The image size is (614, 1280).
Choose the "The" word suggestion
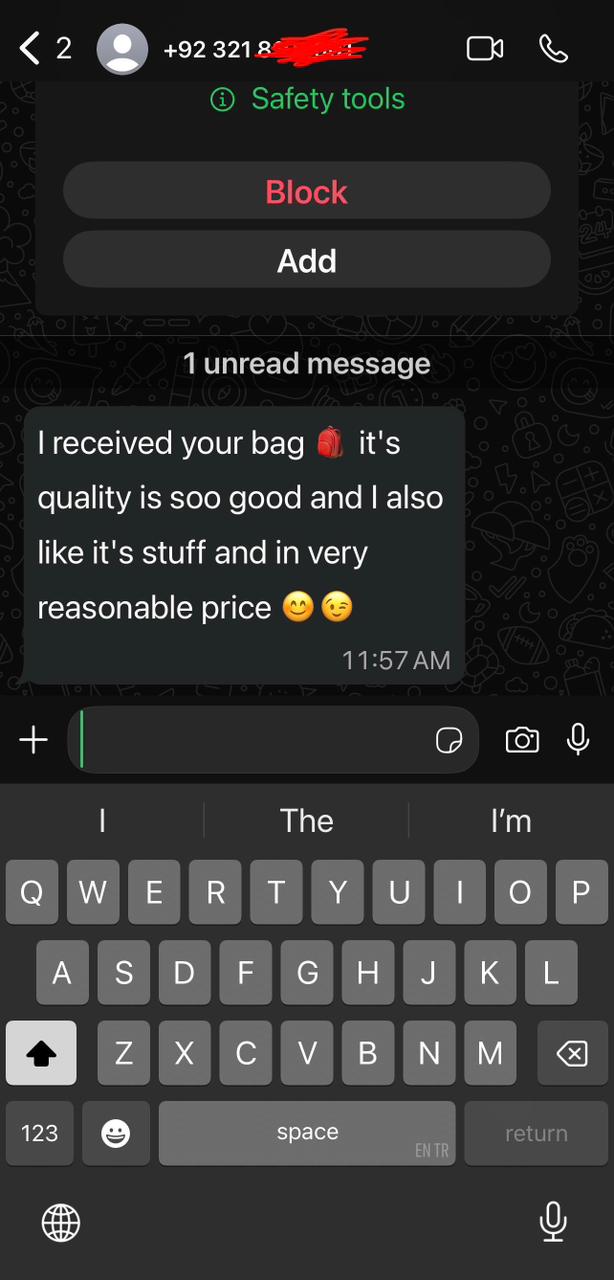pyautogui.click(x=307, y=821)
